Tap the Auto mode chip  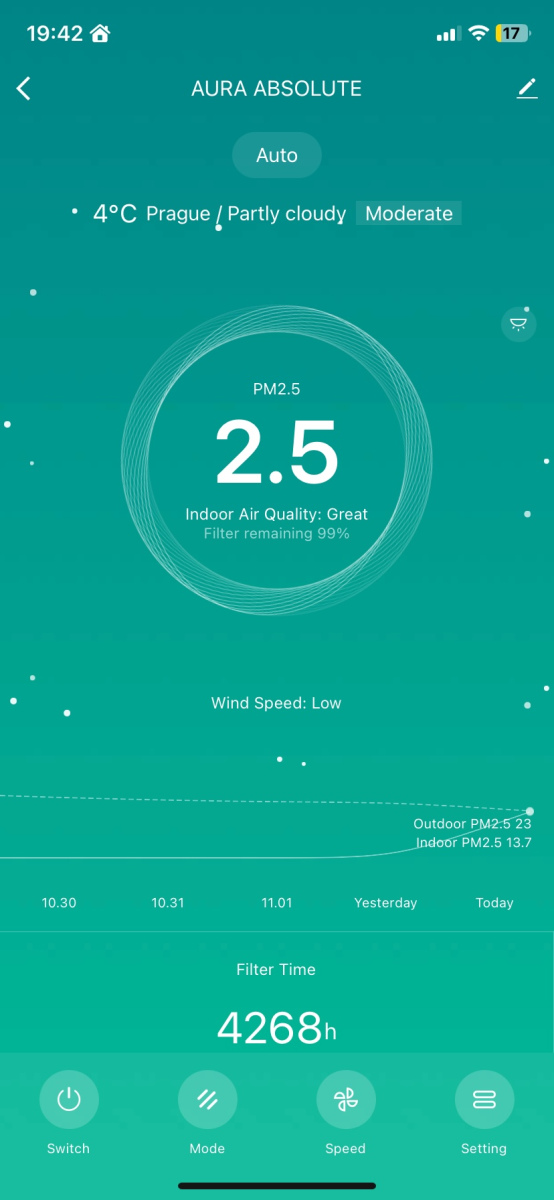point(277,155)
